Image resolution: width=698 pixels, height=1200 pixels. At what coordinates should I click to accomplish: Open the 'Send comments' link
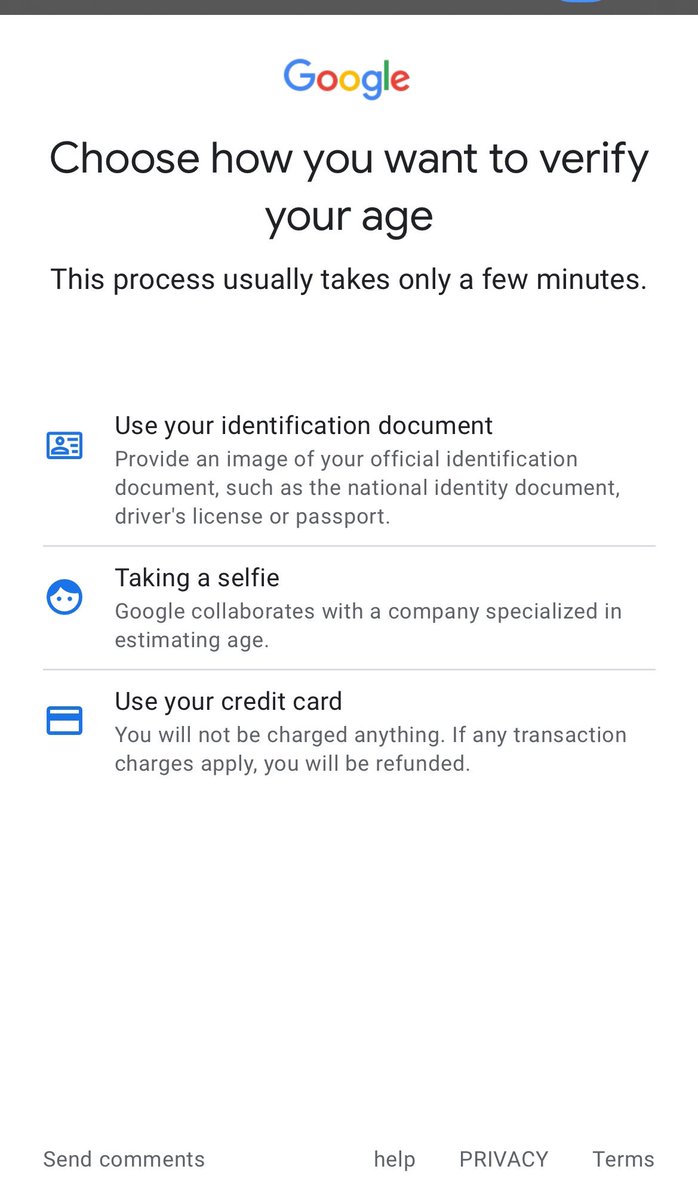(x=124, y=1159)
